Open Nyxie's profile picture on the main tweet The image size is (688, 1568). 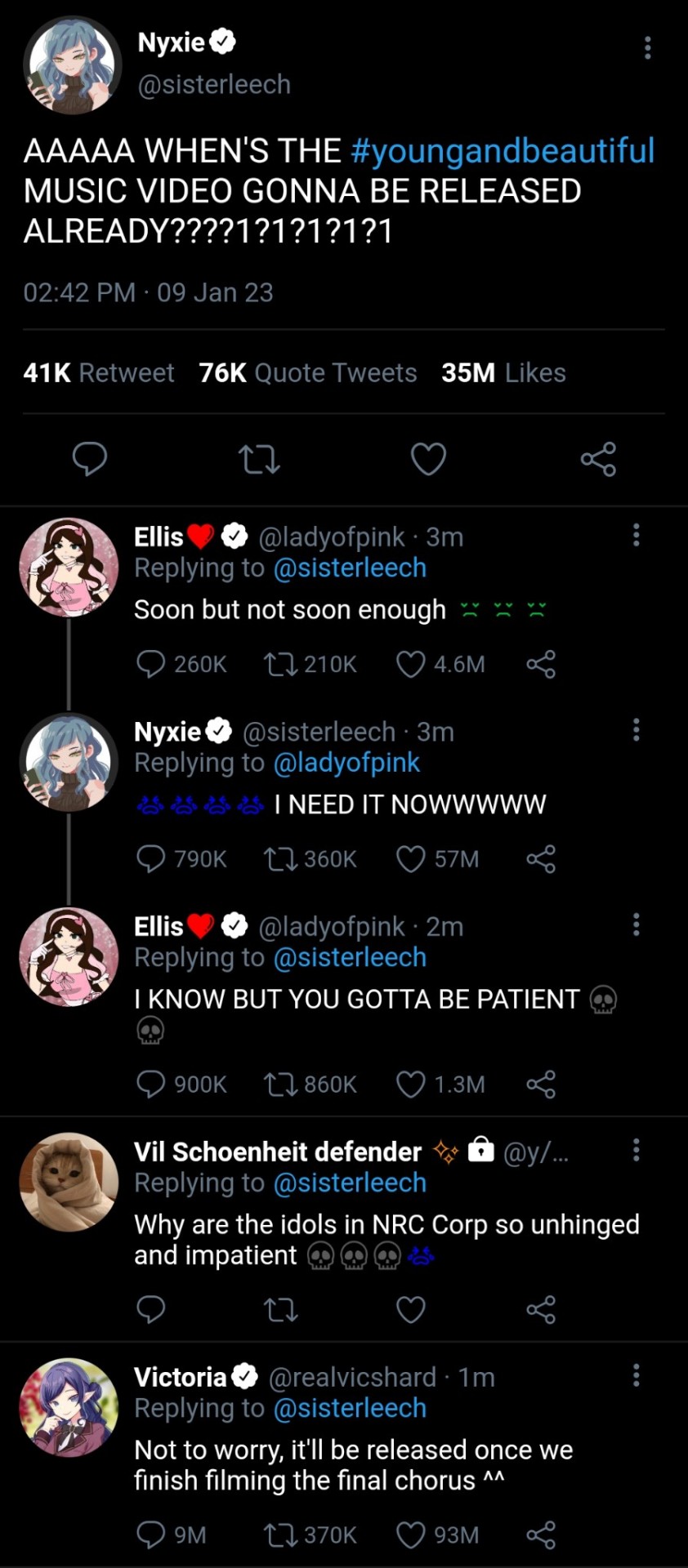pos(72,64)
